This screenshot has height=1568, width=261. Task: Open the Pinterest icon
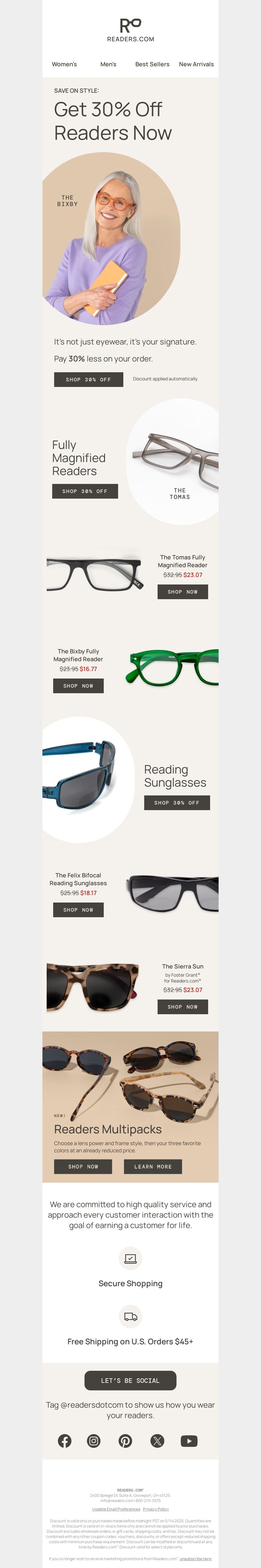click(125, 1441)
